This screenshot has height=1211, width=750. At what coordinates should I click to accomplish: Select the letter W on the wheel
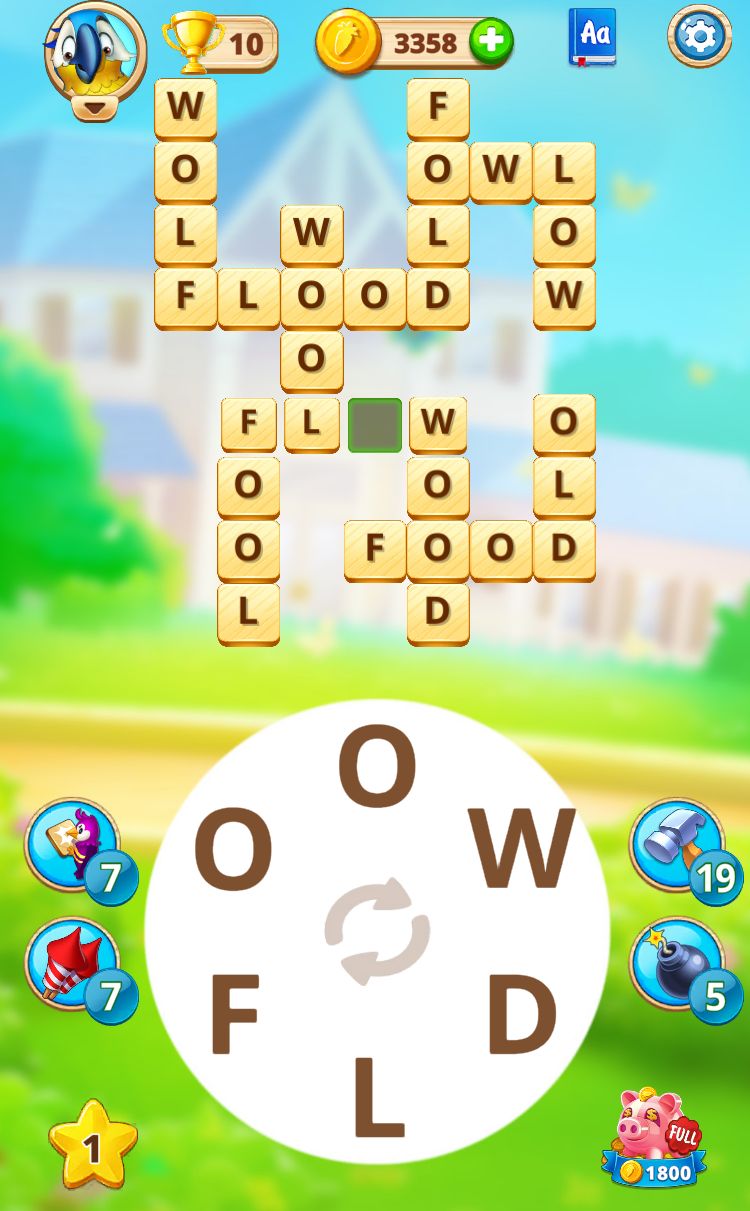click(x=522, y=850)
